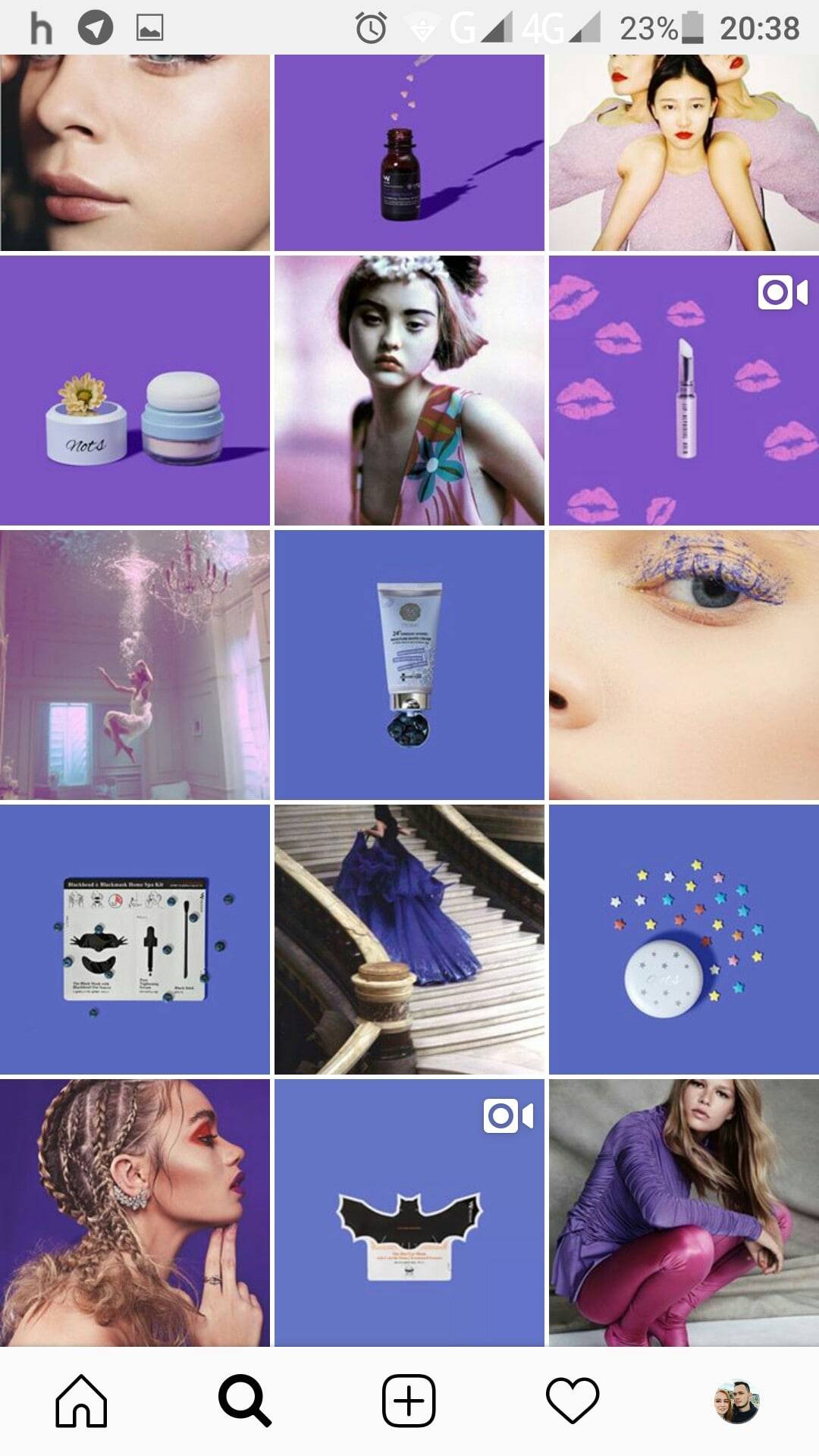Create a new post with plus button
This screenshot has height=1456, width=819.
(x=409, y=1401)
